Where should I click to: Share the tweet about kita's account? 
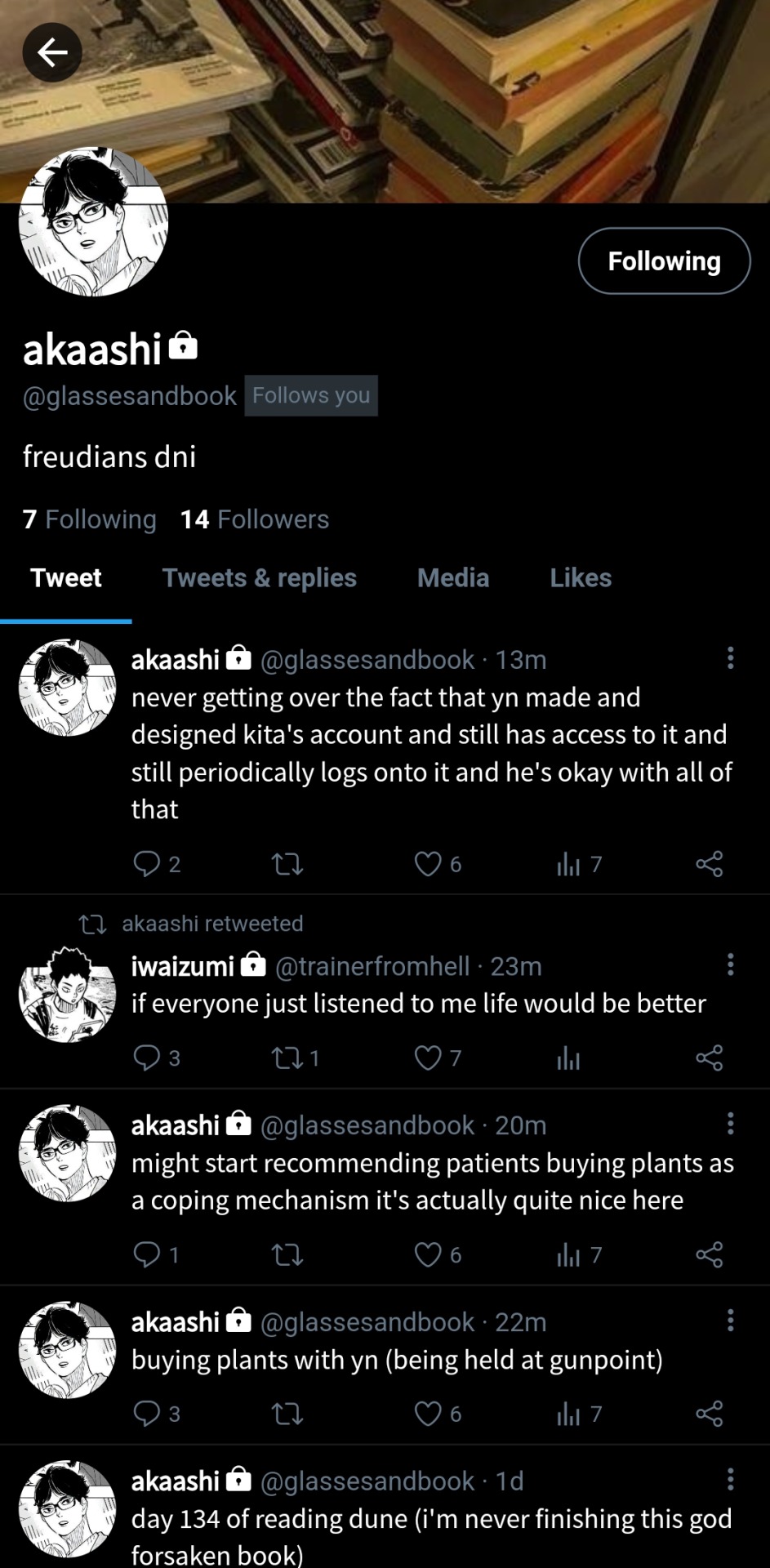tap(709, 864)
